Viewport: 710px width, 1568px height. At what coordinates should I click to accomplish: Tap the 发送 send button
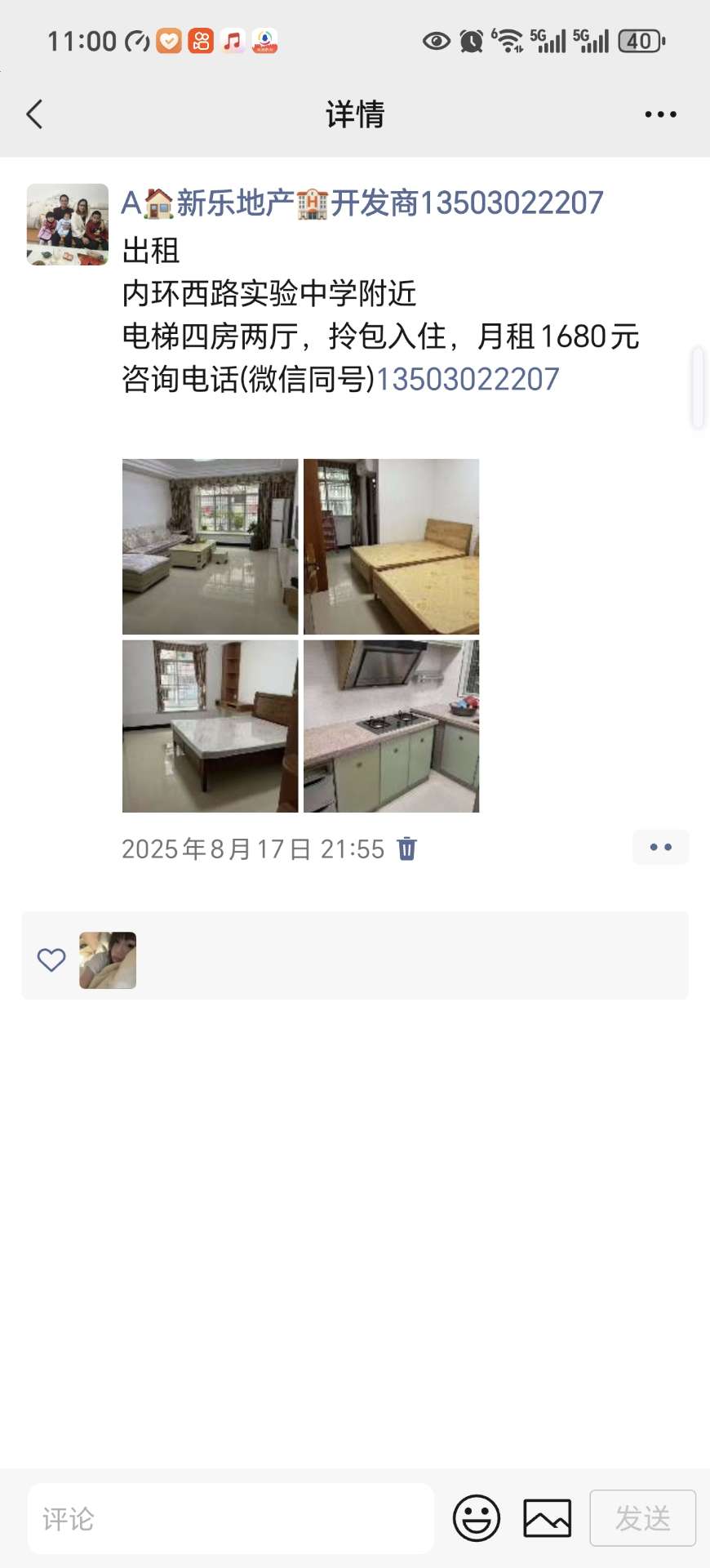(642, 1519)
